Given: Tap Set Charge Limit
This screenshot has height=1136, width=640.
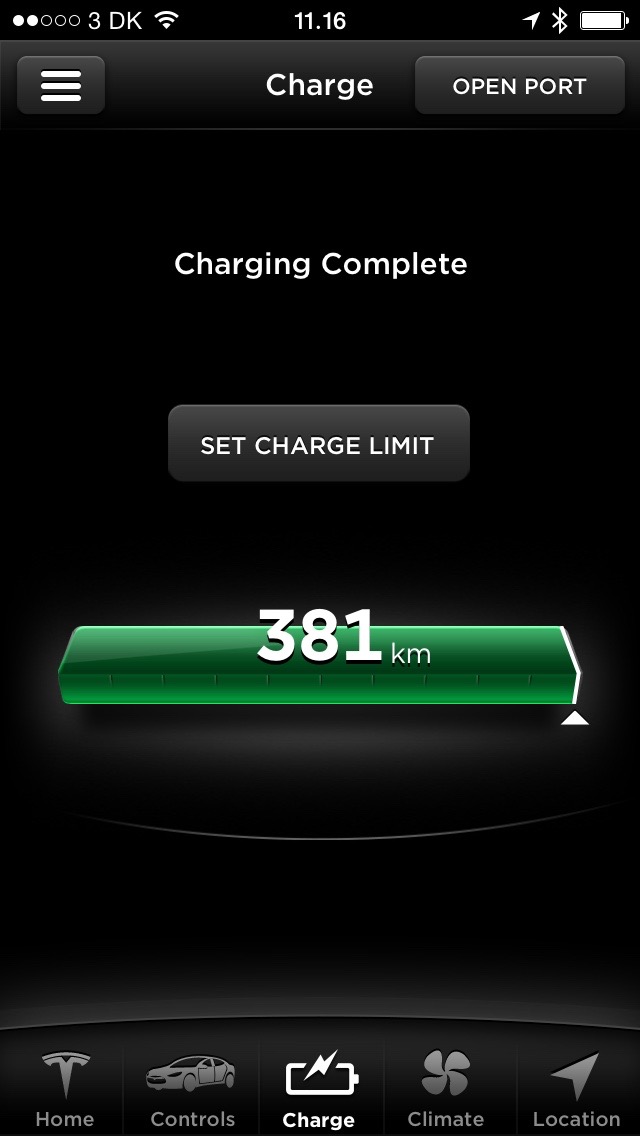Looking at the screenshot, I should [x=318, y=444].
